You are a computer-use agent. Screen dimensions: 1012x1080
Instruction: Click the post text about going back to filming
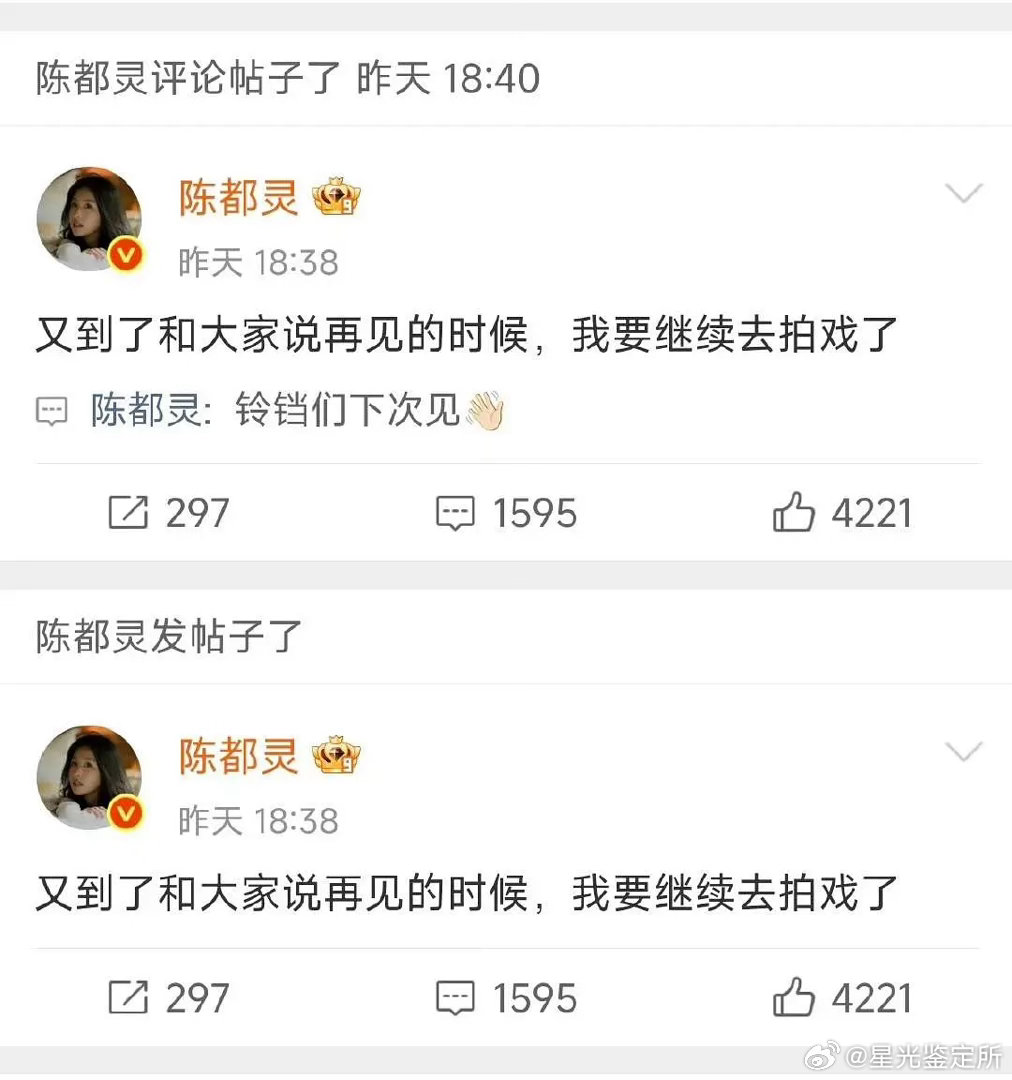465,337
